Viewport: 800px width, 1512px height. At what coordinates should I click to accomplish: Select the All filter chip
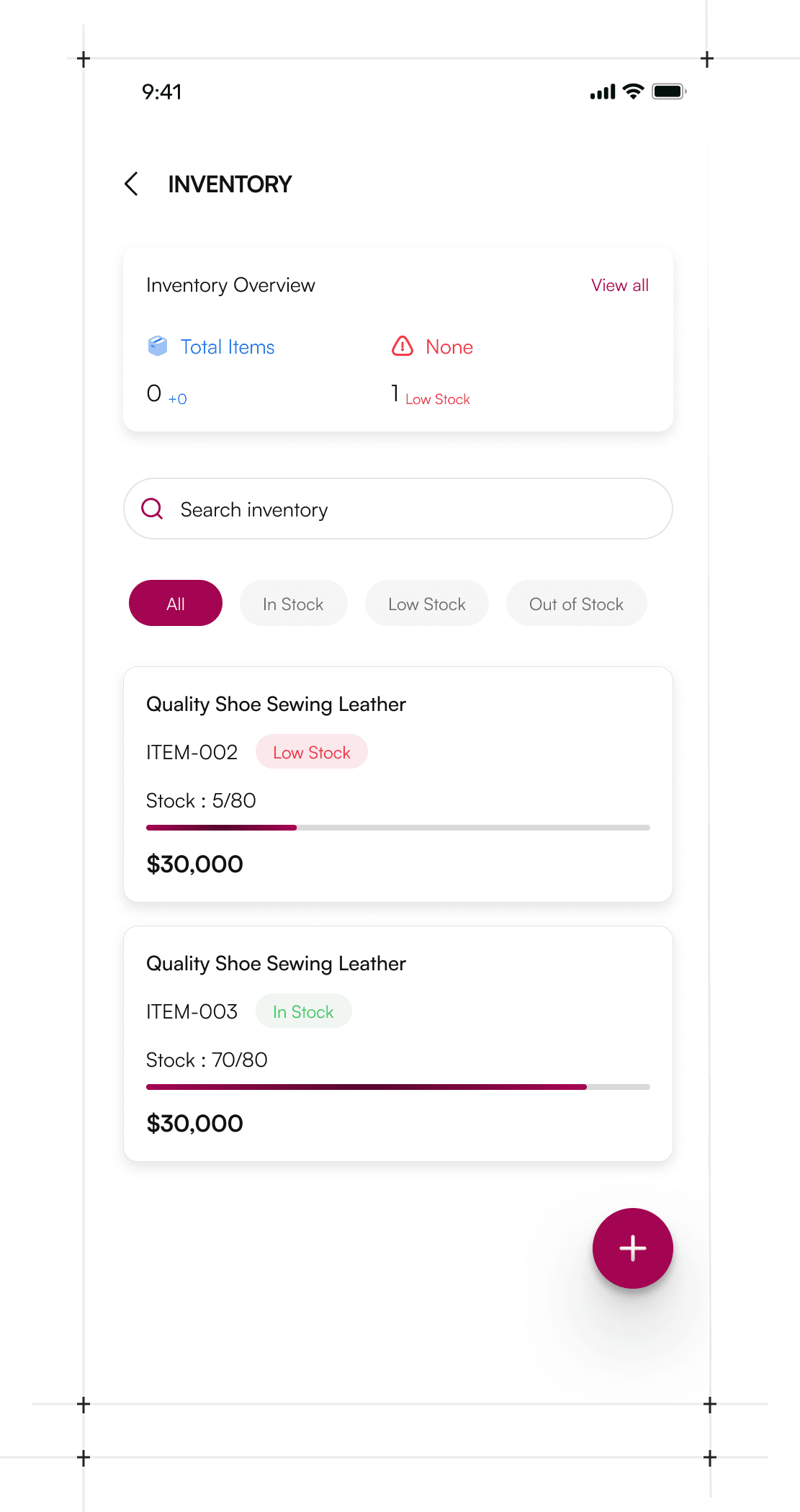tap(176, 604)
